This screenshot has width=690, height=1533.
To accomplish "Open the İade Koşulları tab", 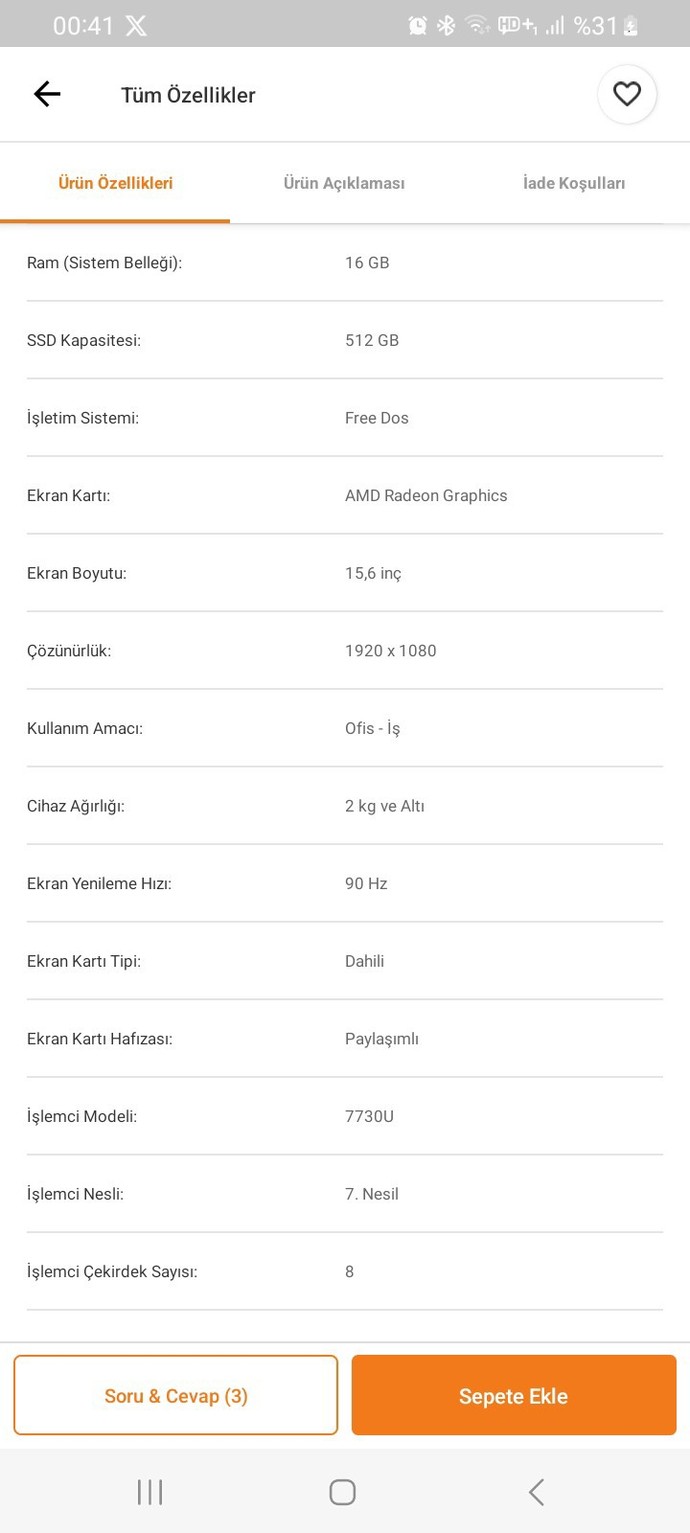I will (574, 183).
